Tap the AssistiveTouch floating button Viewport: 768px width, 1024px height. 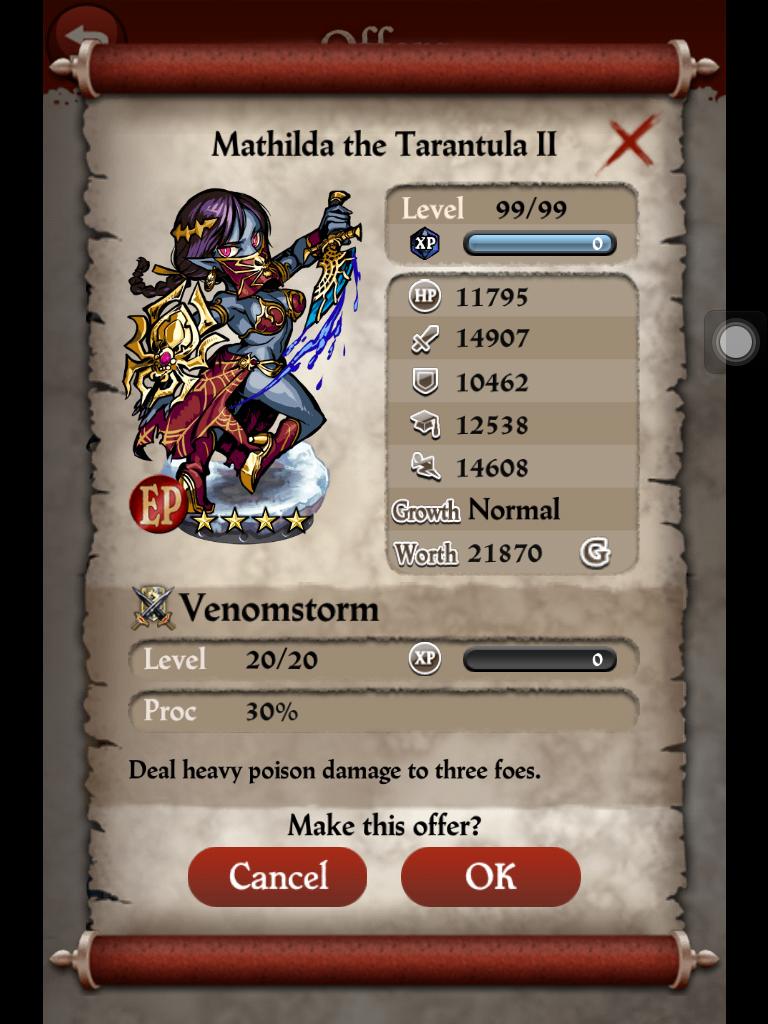tap(736, 342)
